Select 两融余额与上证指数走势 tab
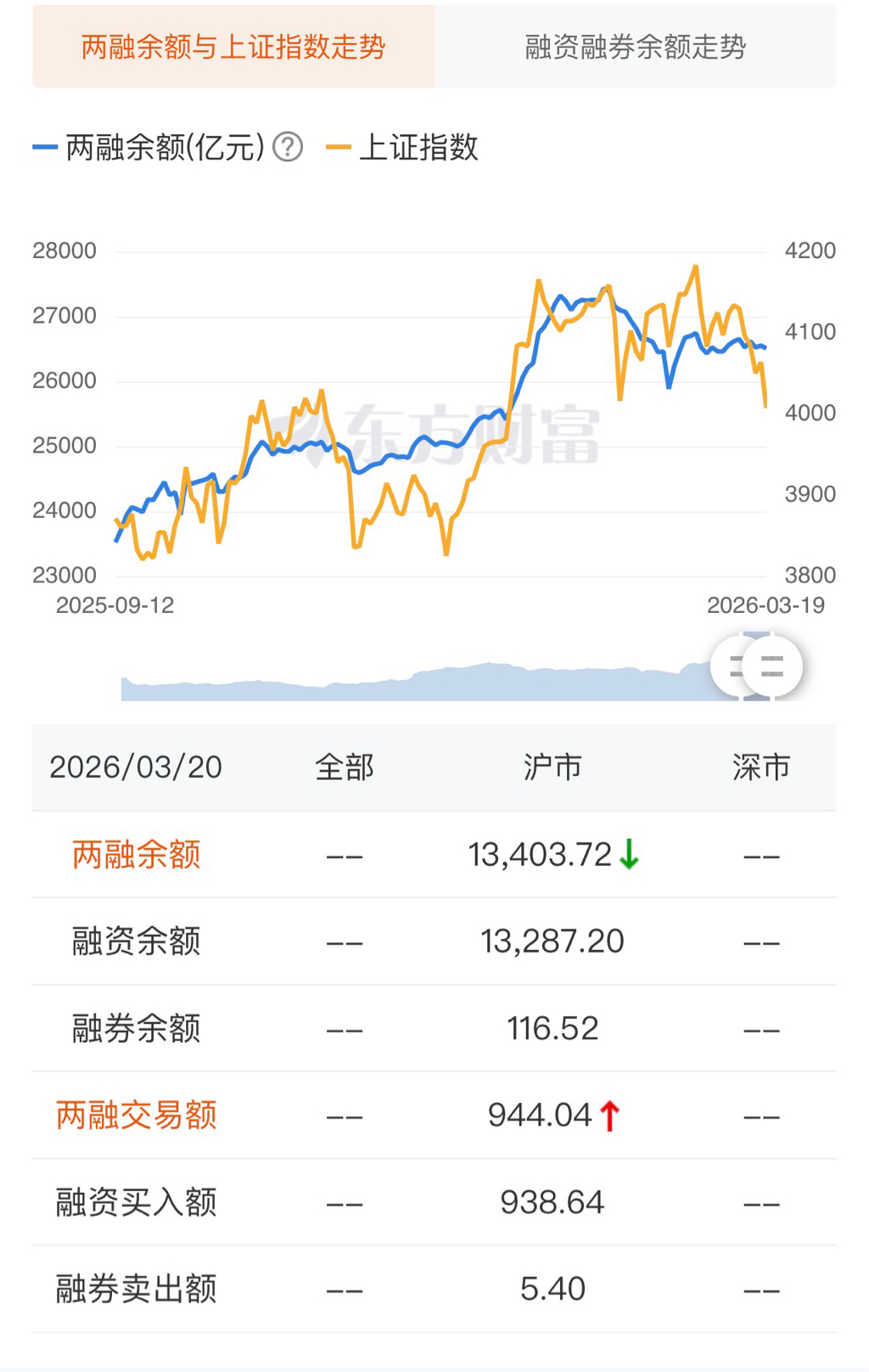The width and height of the screenshot is (869, 1372). click(x=233, y=47)
